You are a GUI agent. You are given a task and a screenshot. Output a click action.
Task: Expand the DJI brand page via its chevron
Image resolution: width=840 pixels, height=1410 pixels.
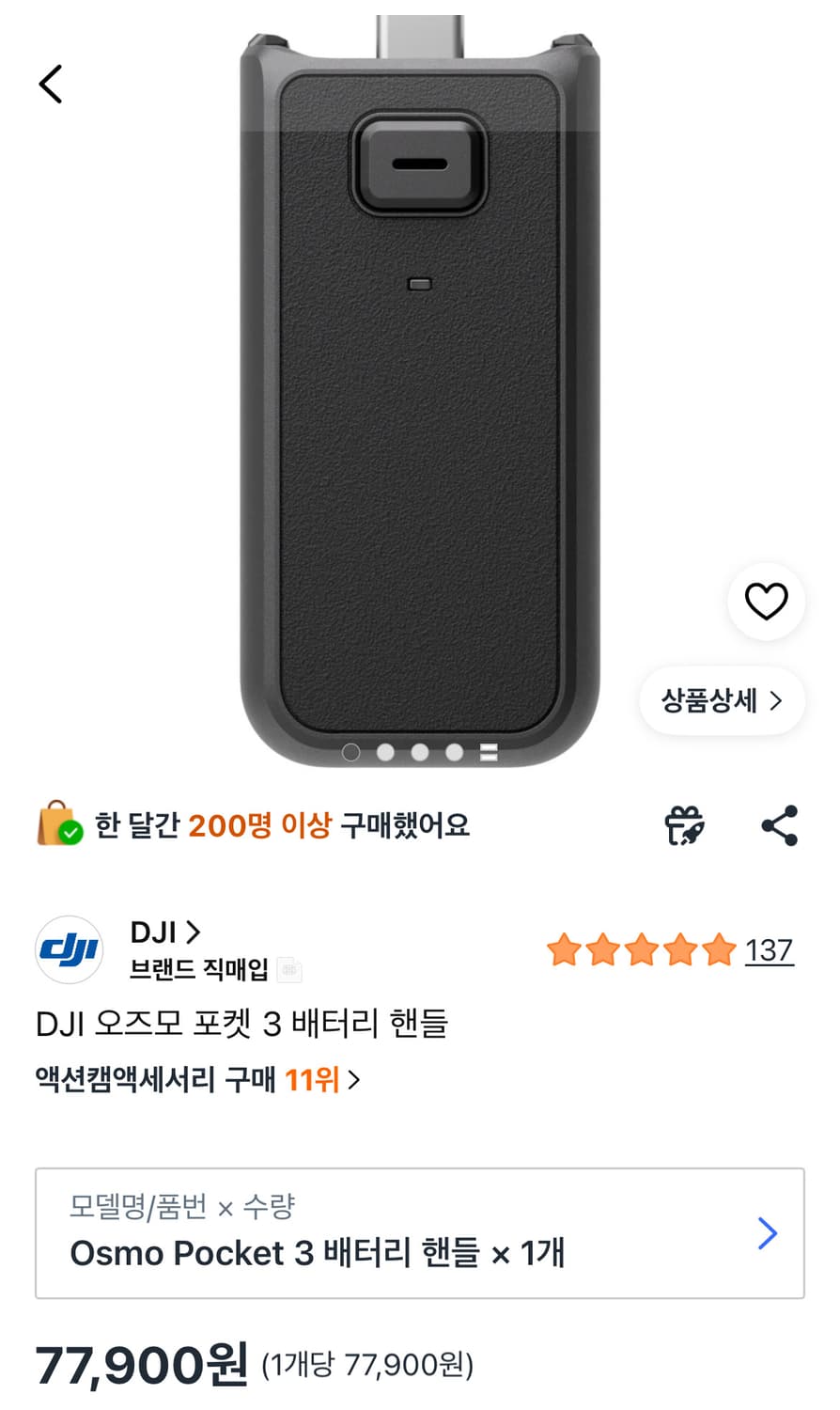195,932
